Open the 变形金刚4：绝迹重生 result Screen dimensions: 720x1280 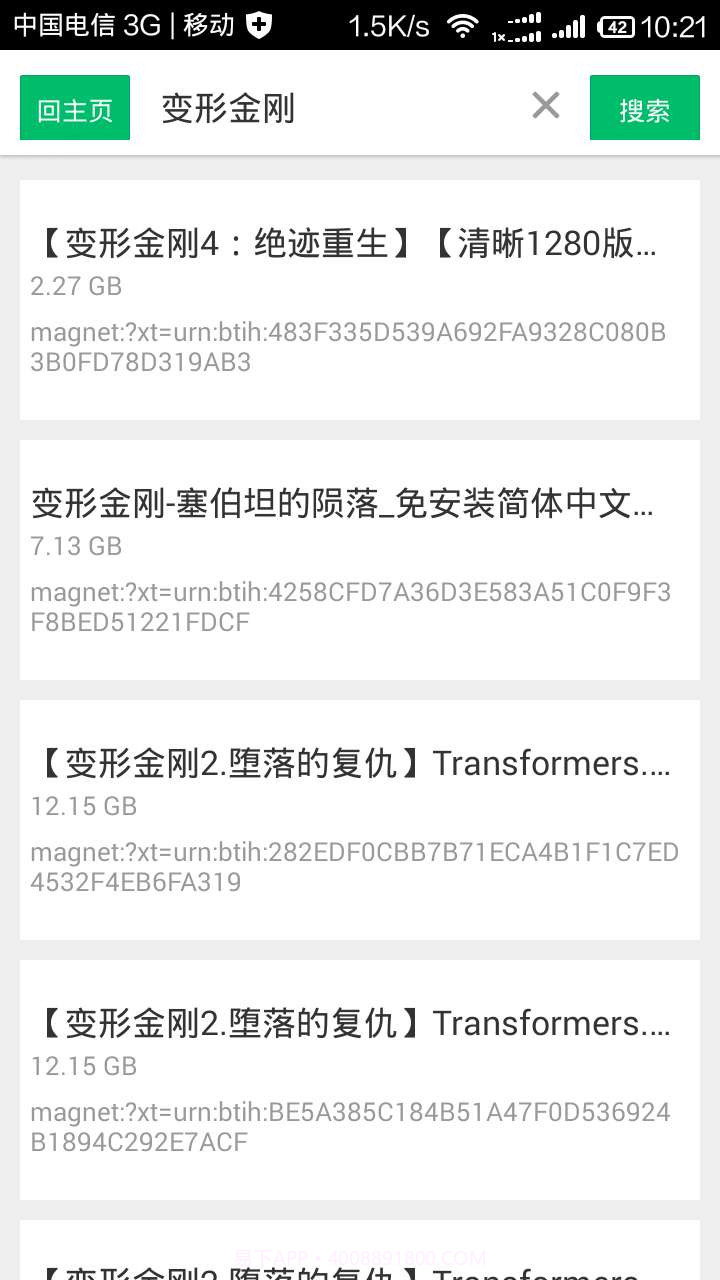click(343, 244)
